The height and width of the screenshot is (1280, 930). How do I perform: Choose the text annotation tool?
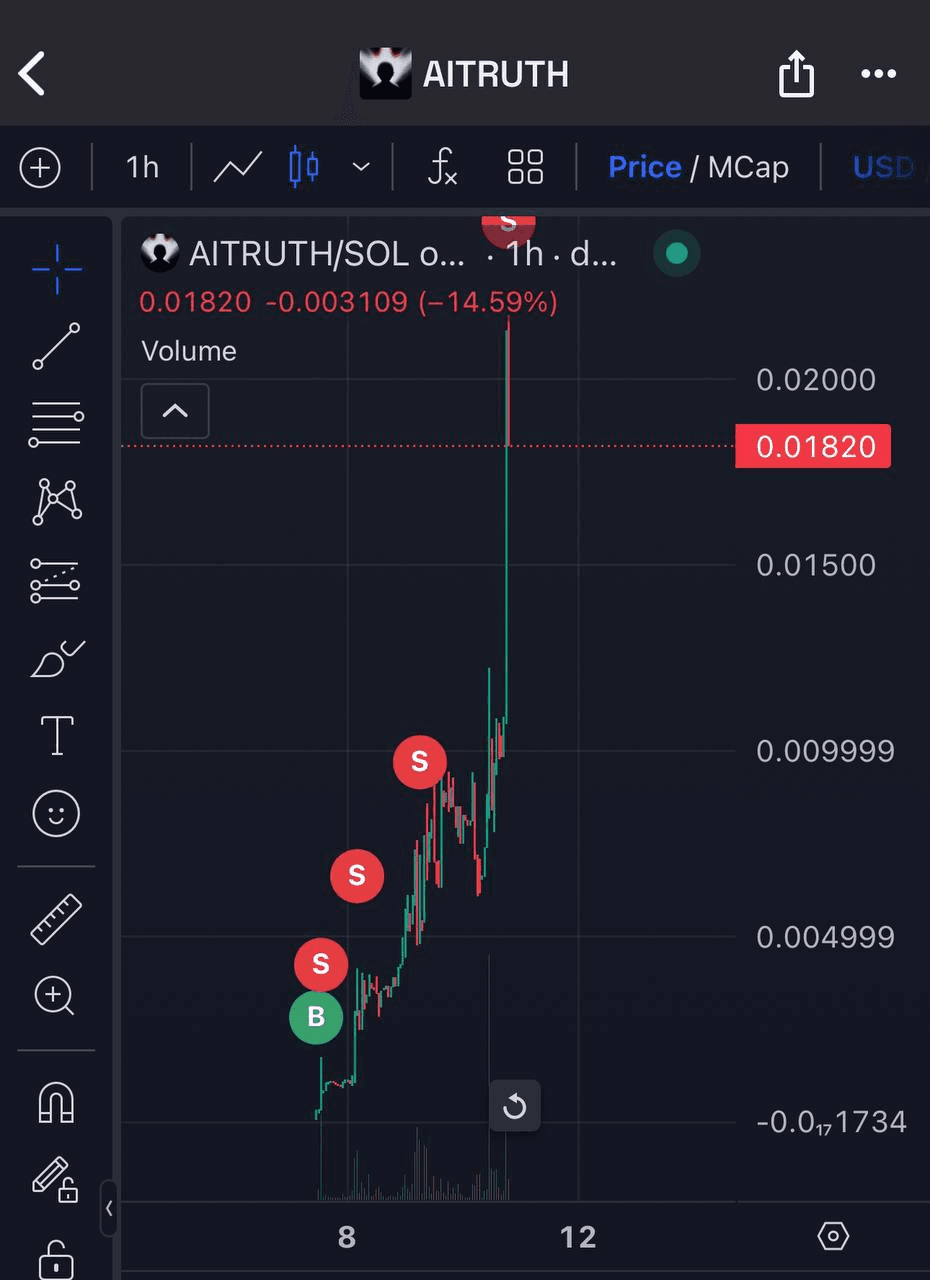(56, 736)
